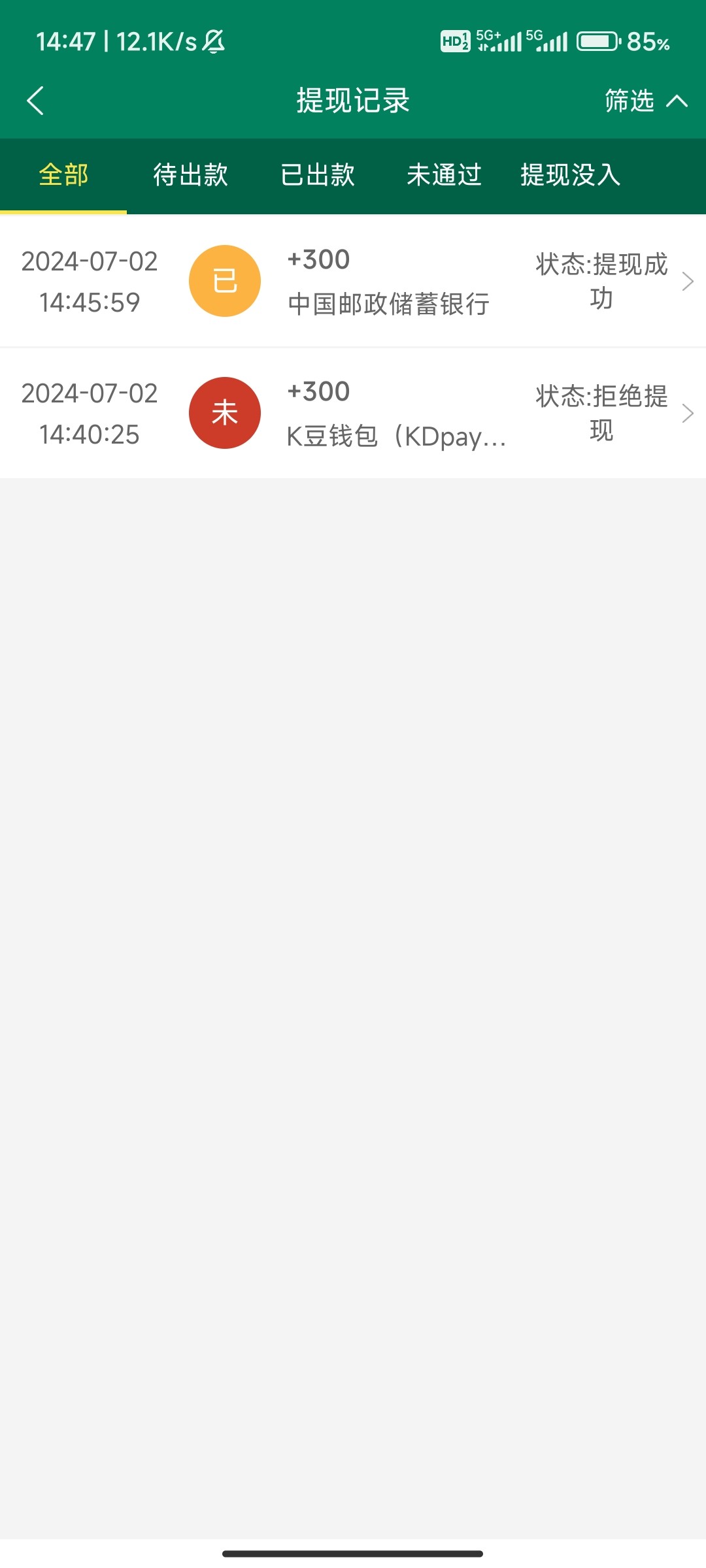
Task: Switch to the 已出款 tab
Action: tap(317, 175)
